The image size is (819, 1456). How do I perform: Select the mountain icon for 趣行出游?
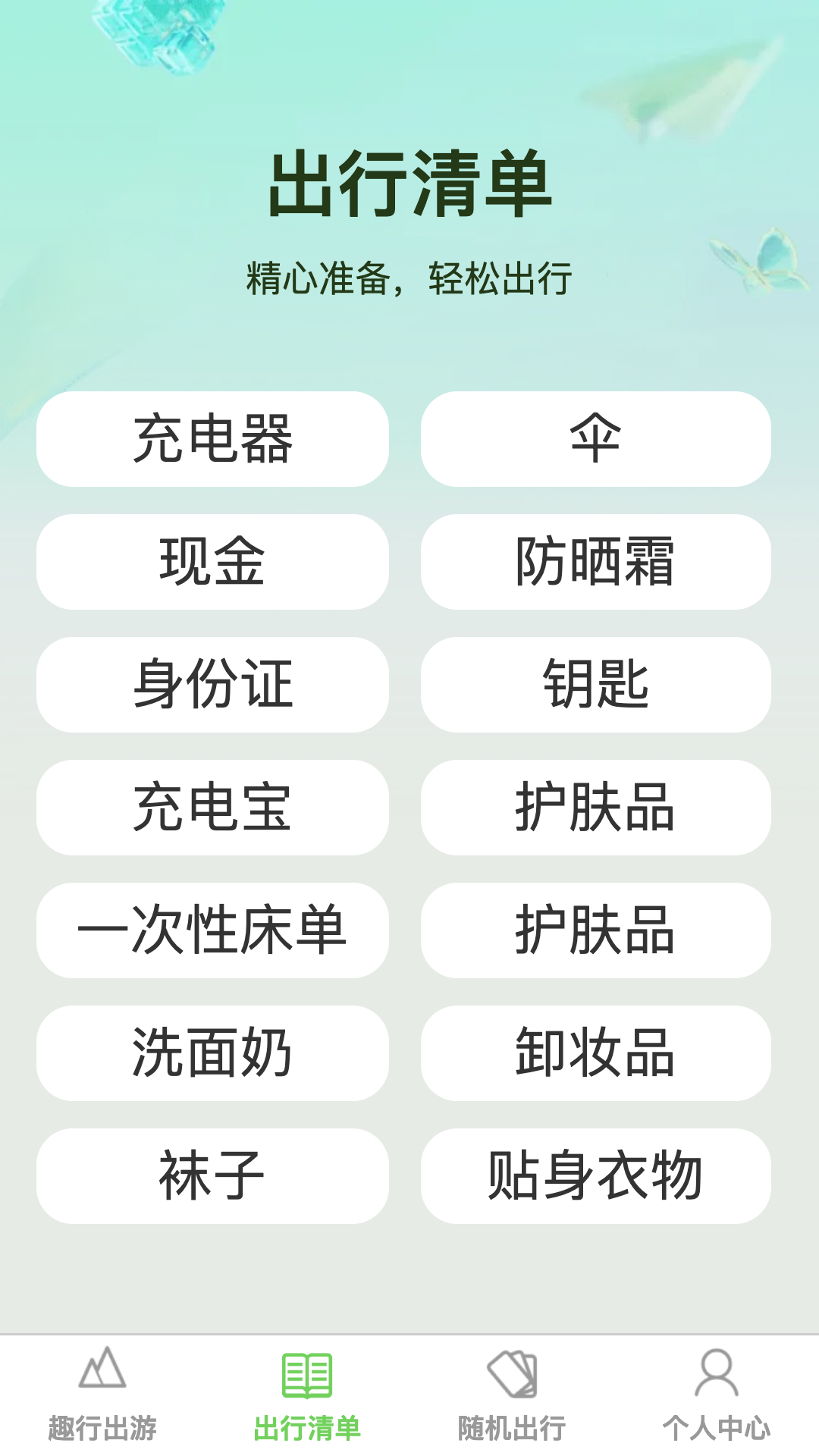click(x=102, y=1382)
